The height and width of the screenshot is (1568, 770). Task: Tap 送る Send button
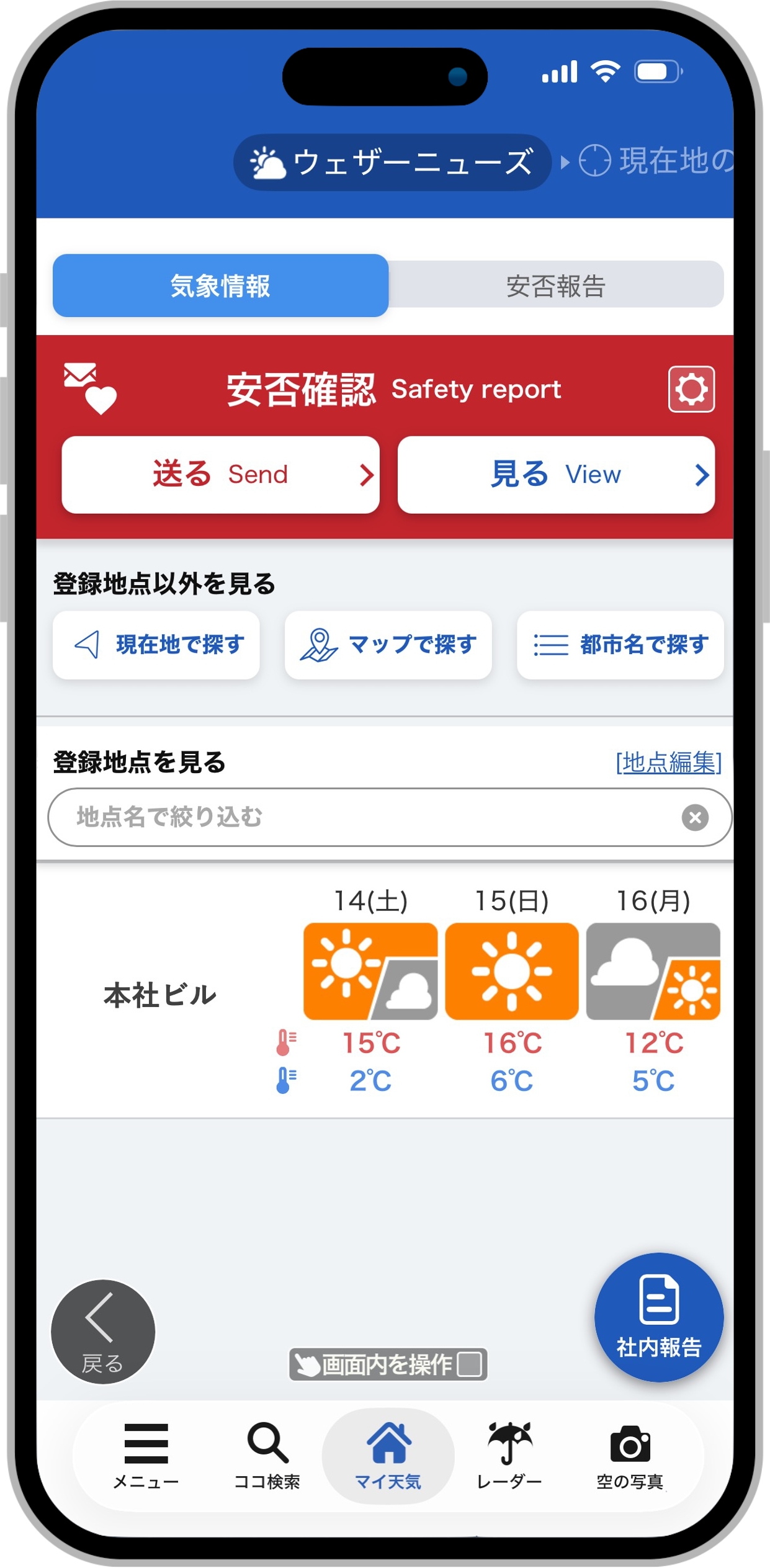point(220,475)
